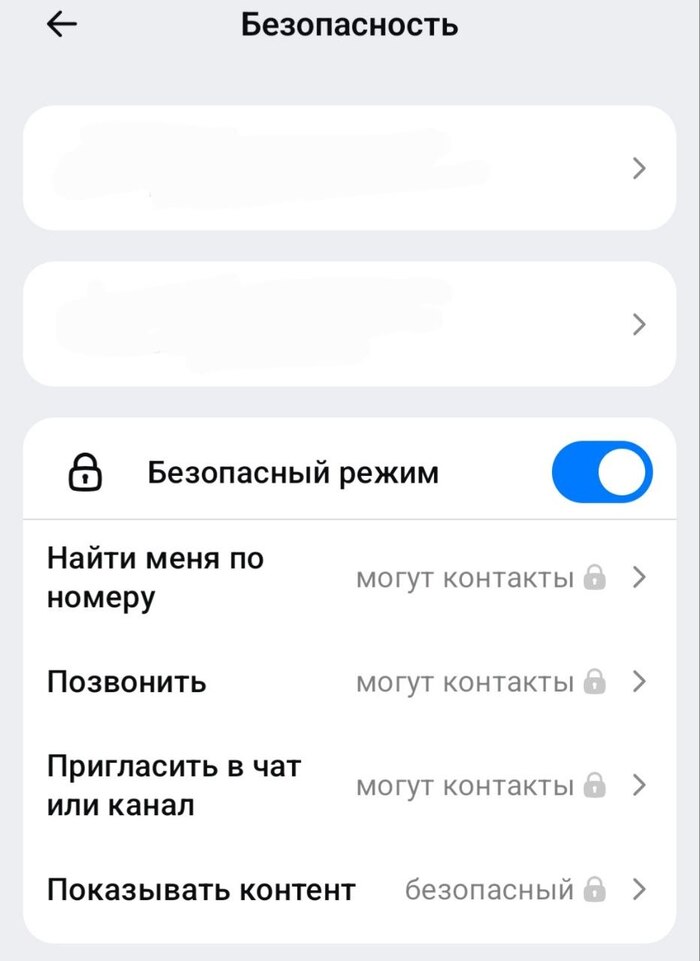Open the Позвонить privacy setting
The height and width of the screenshot is (961, 700).
coord(348,682)
